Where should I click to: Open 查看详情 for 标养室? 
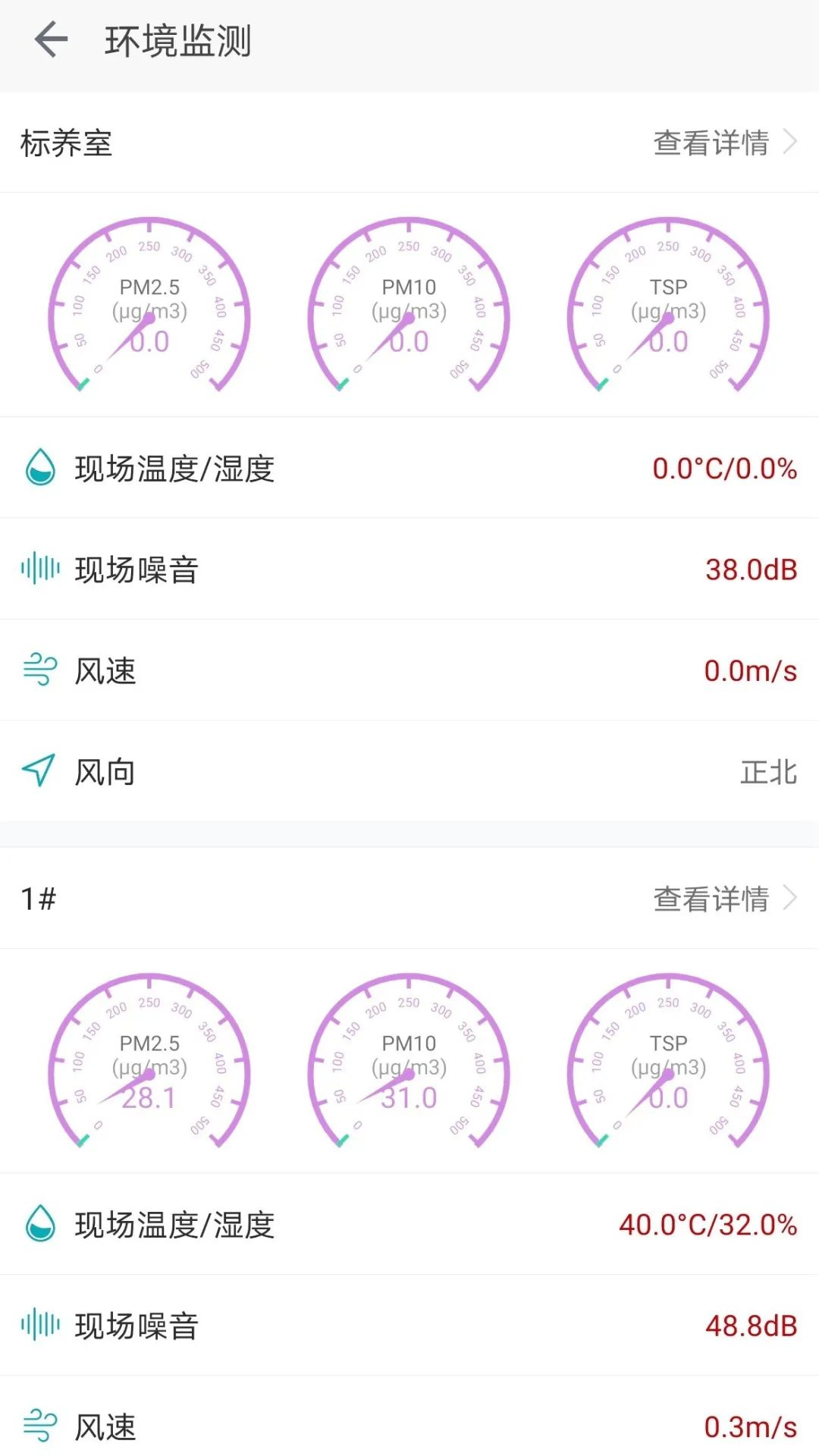[x=725, y=143]
